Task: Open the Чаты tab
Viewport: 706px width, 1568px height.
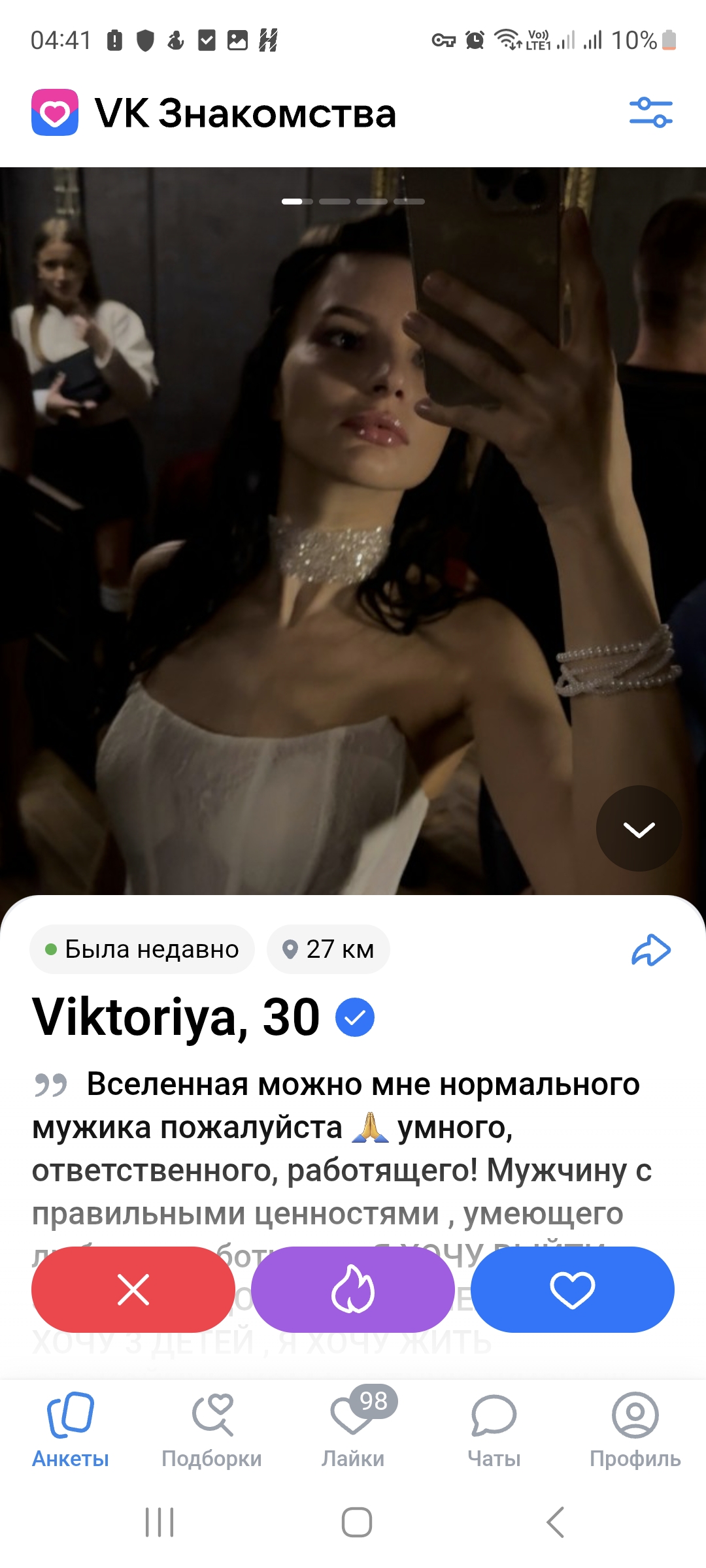Action: [x=494, y=1430]
